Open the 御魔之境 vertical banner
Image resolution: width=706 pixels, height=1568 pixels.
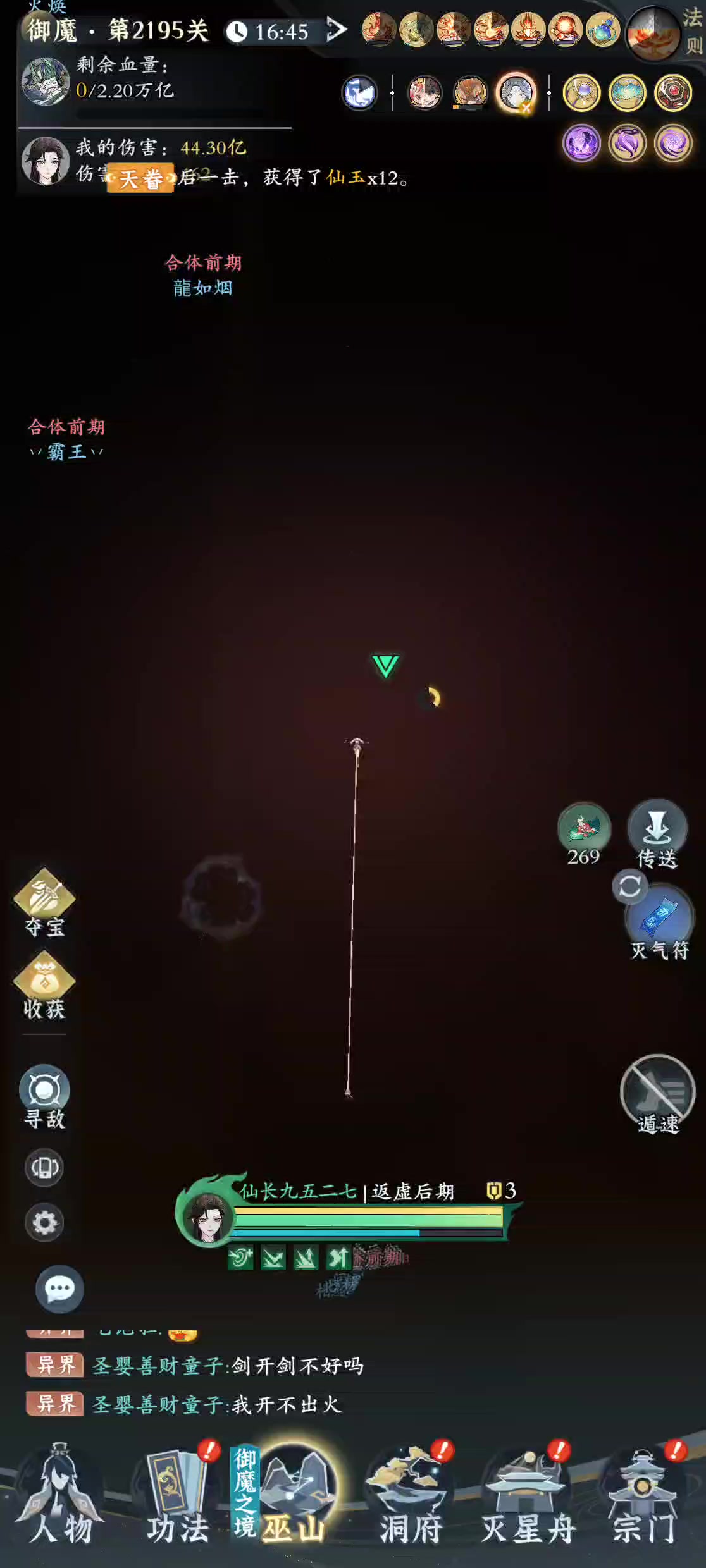click(244, 1492)
